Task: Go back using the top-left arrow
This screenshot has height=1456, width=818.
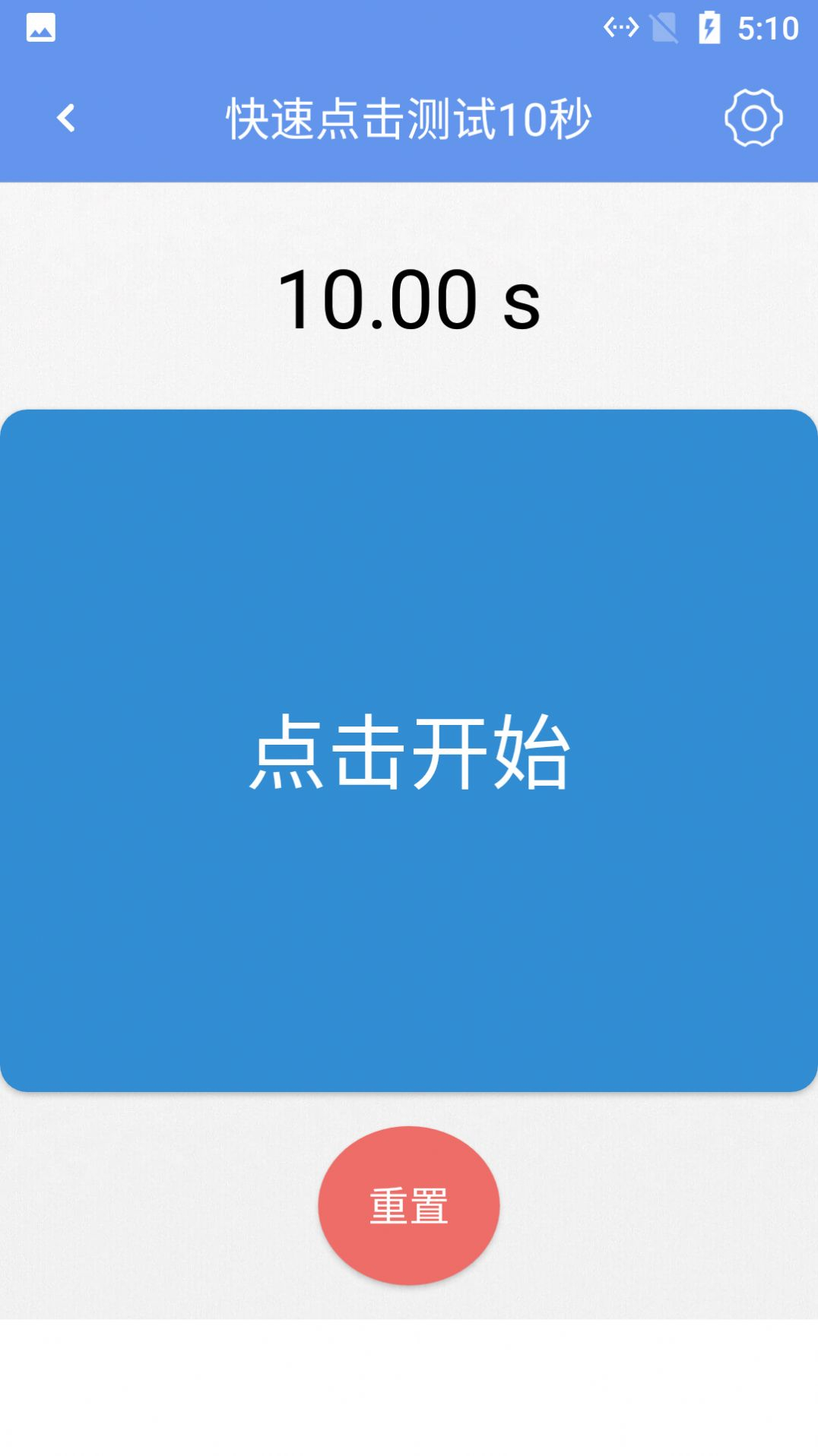Action: [x=66, y=119]
